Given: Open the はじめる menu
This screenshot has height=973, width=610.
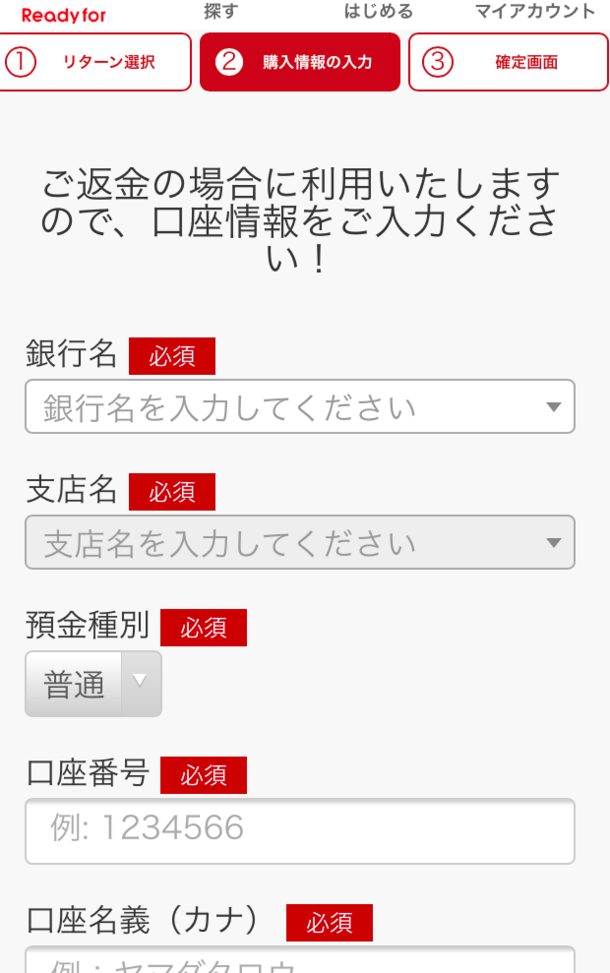Looking at the screenshot, I should 378,12.
